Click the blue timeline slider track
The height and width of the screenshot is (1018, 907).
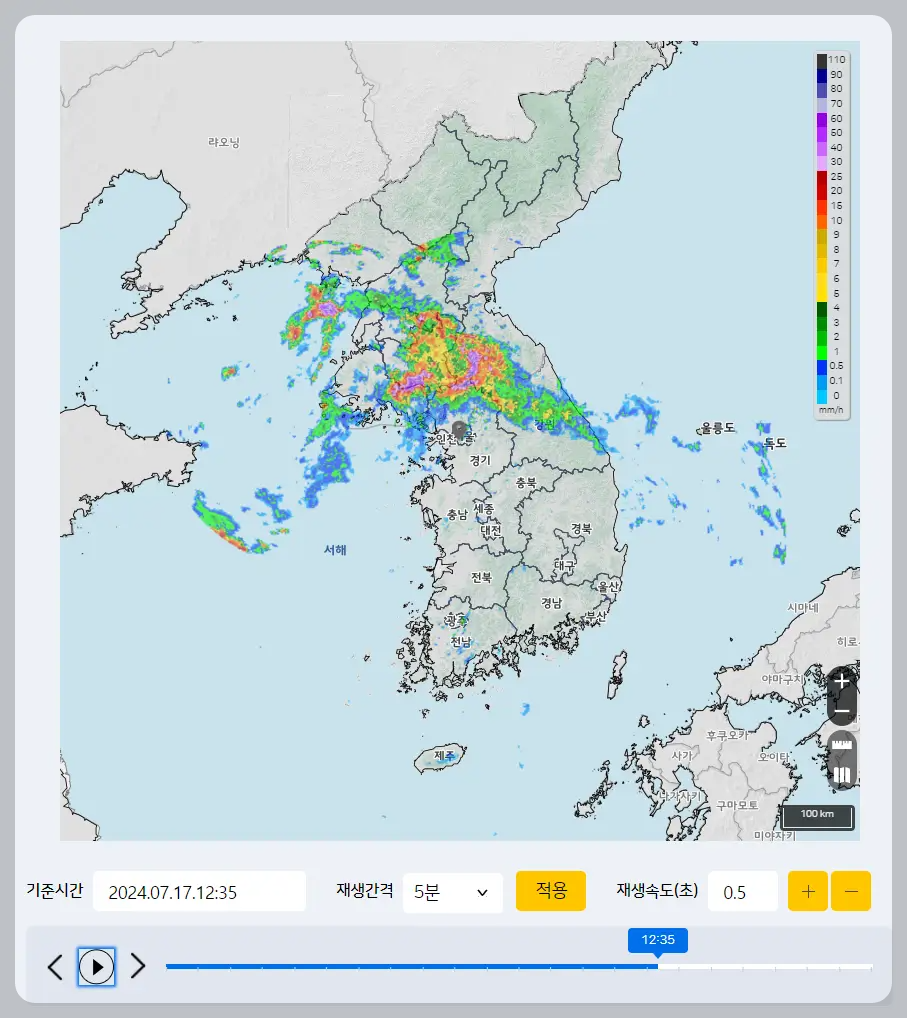[x=400, y=967]
